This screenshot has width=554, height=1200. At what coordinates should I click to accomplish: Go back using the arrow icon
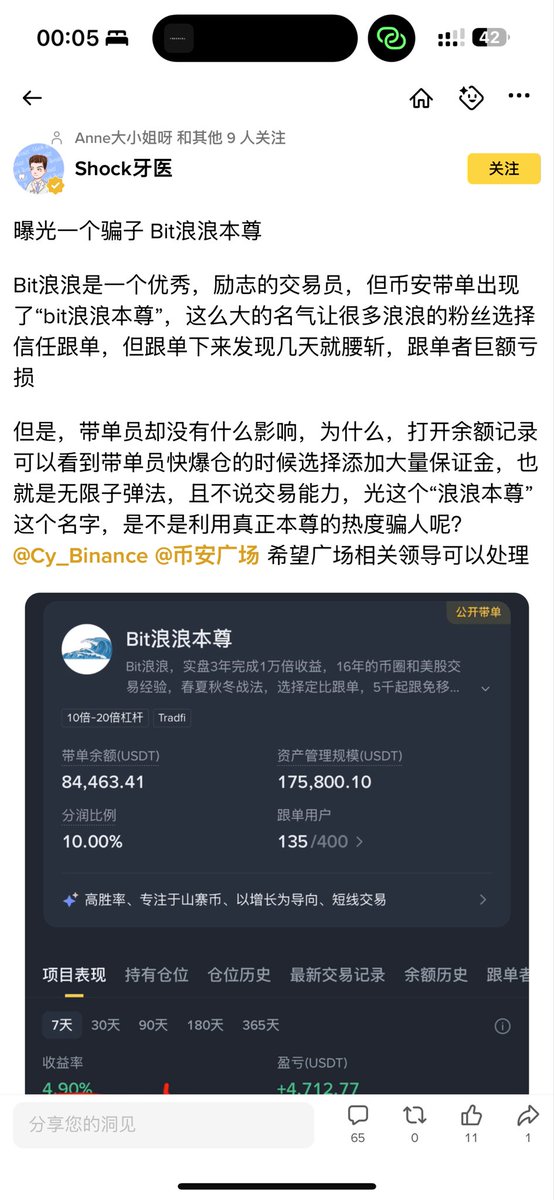click(32, 98)
